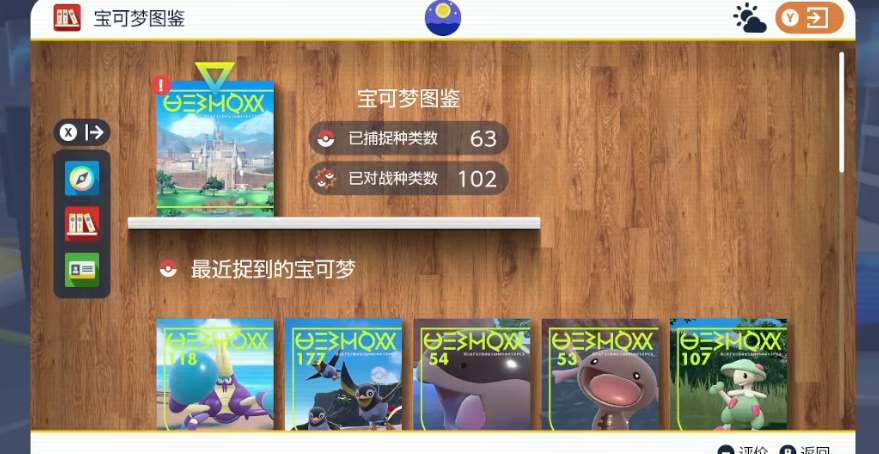Open the Paldea Pokédex book on the shelf

coord(215,148)
